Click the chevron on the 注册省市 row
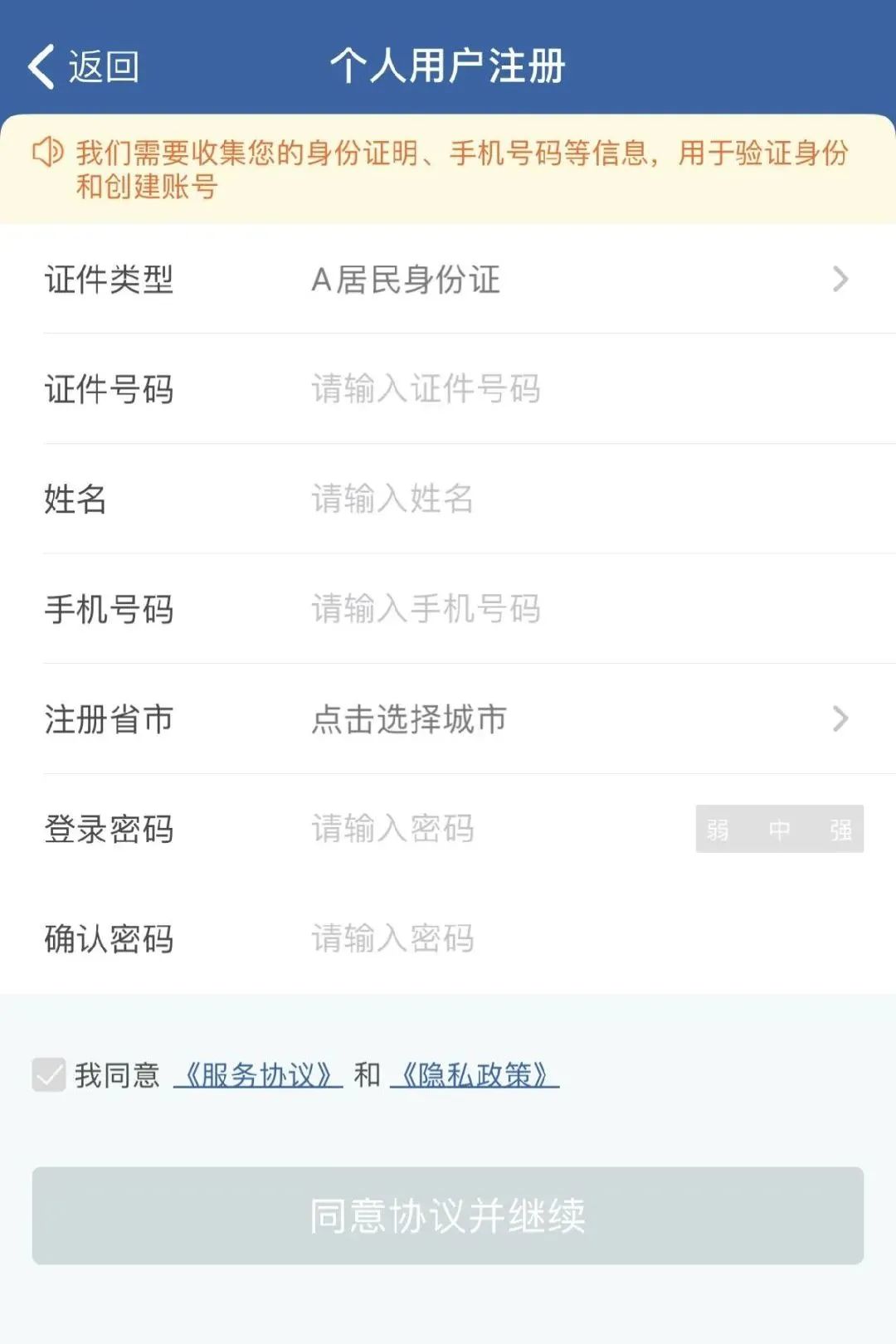This screenshot has width=896, height=1344. [x=842, y=718]
